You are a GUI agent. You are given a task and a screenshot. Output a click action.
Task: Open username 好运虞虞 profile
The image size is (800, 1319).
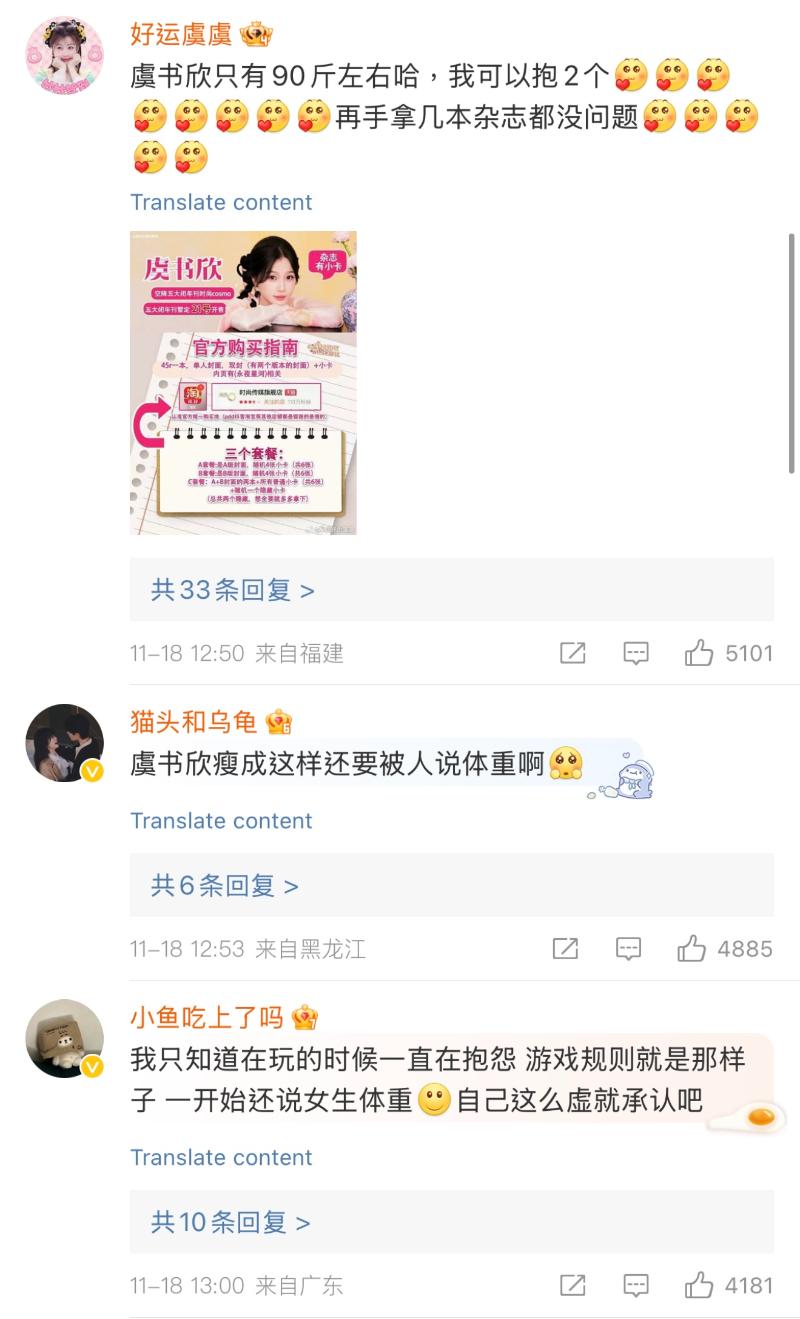point(181,34)
